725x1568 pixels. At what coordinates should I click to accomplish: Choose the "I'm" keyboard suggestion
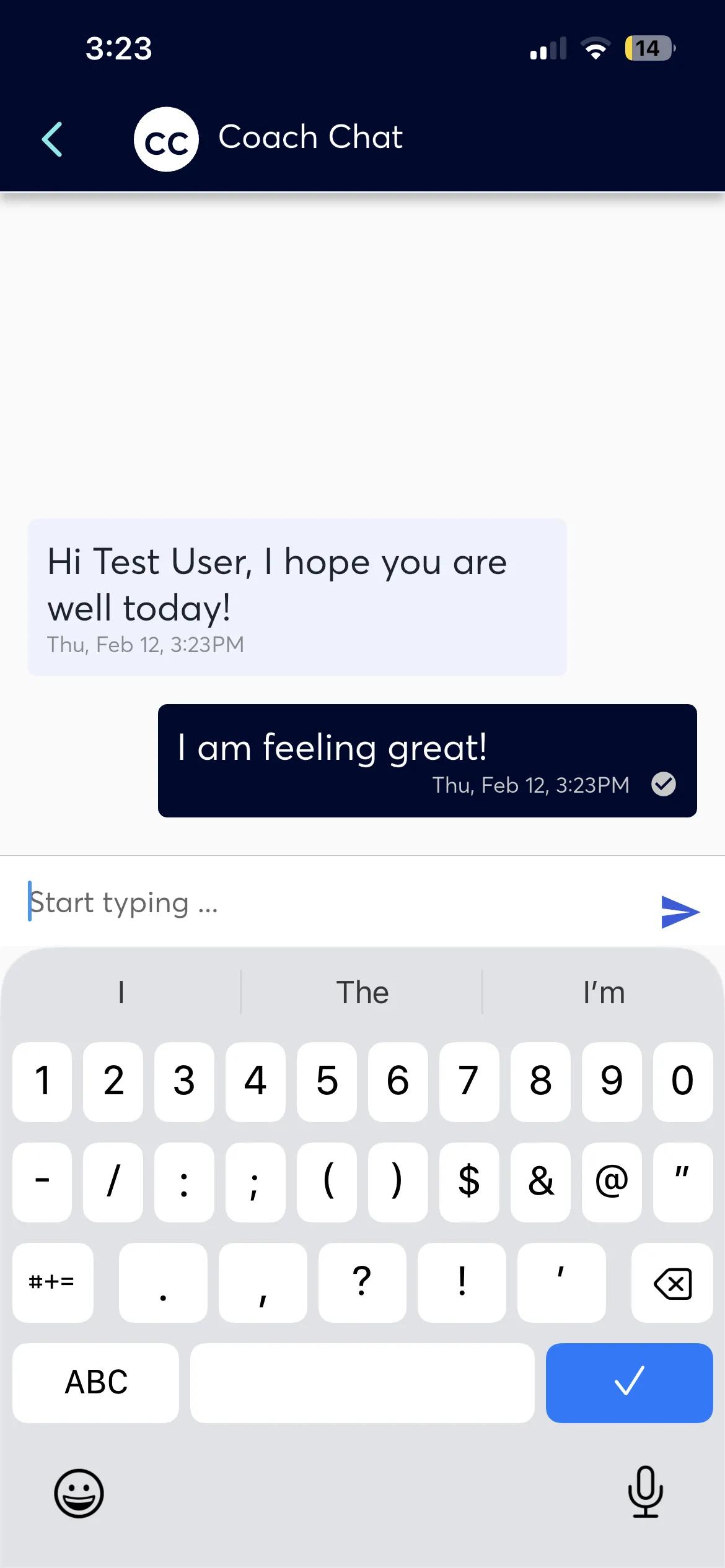coord(603,993)
